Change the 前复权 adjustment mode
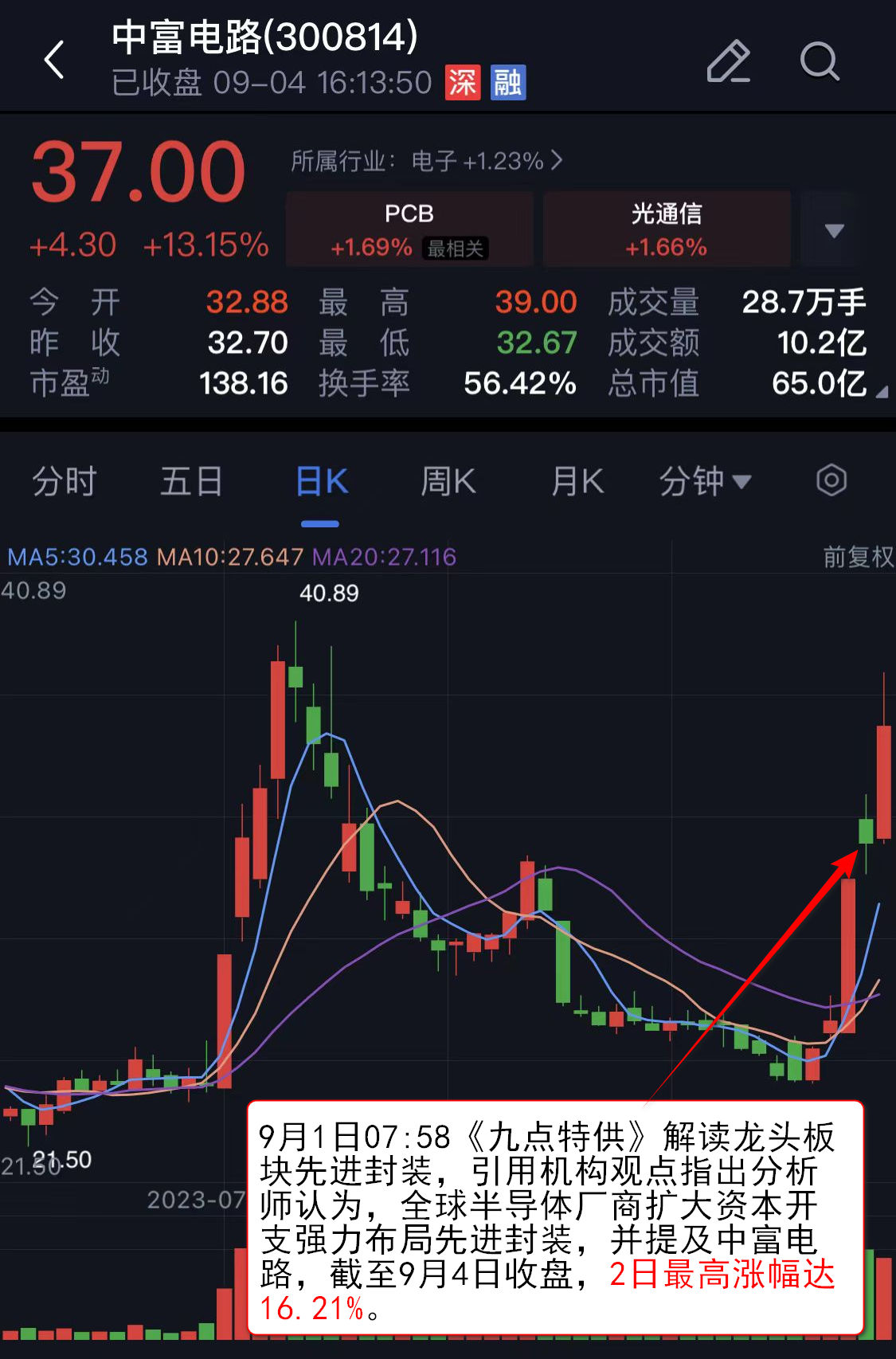 (858, 556)
